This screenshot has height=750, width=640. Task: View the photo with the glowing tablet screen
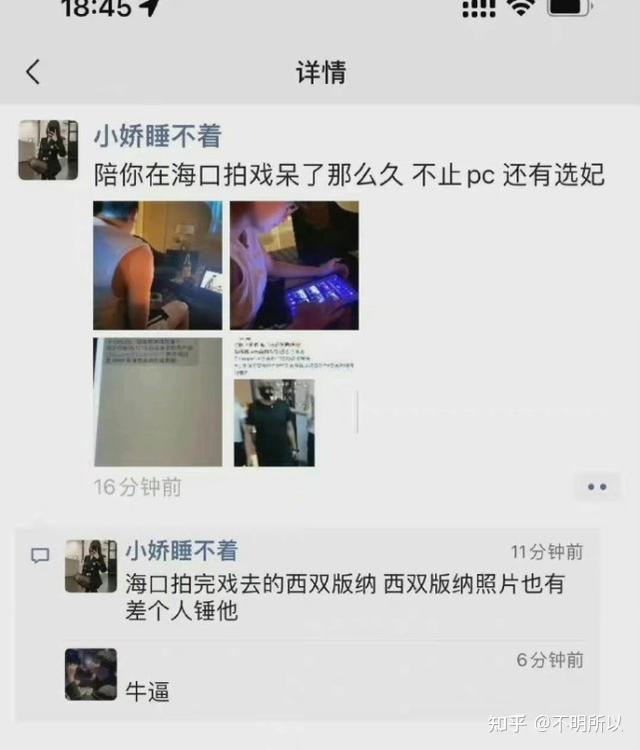pyautogui.click(x=294, y=265)
